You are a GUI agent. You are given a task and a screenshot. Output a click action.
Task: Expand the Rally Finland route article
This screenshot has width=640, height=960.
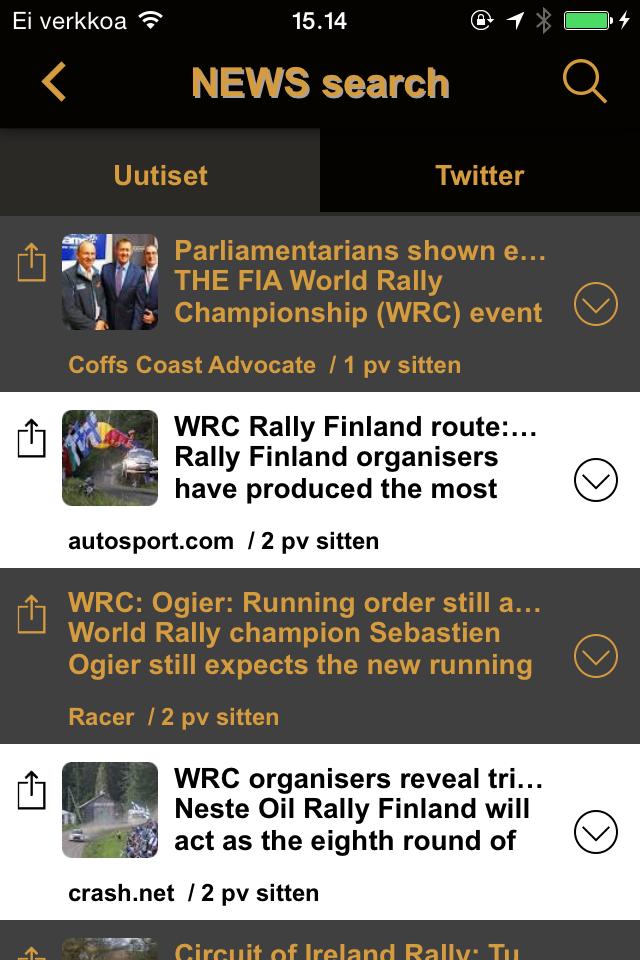(x=596, y=481)
